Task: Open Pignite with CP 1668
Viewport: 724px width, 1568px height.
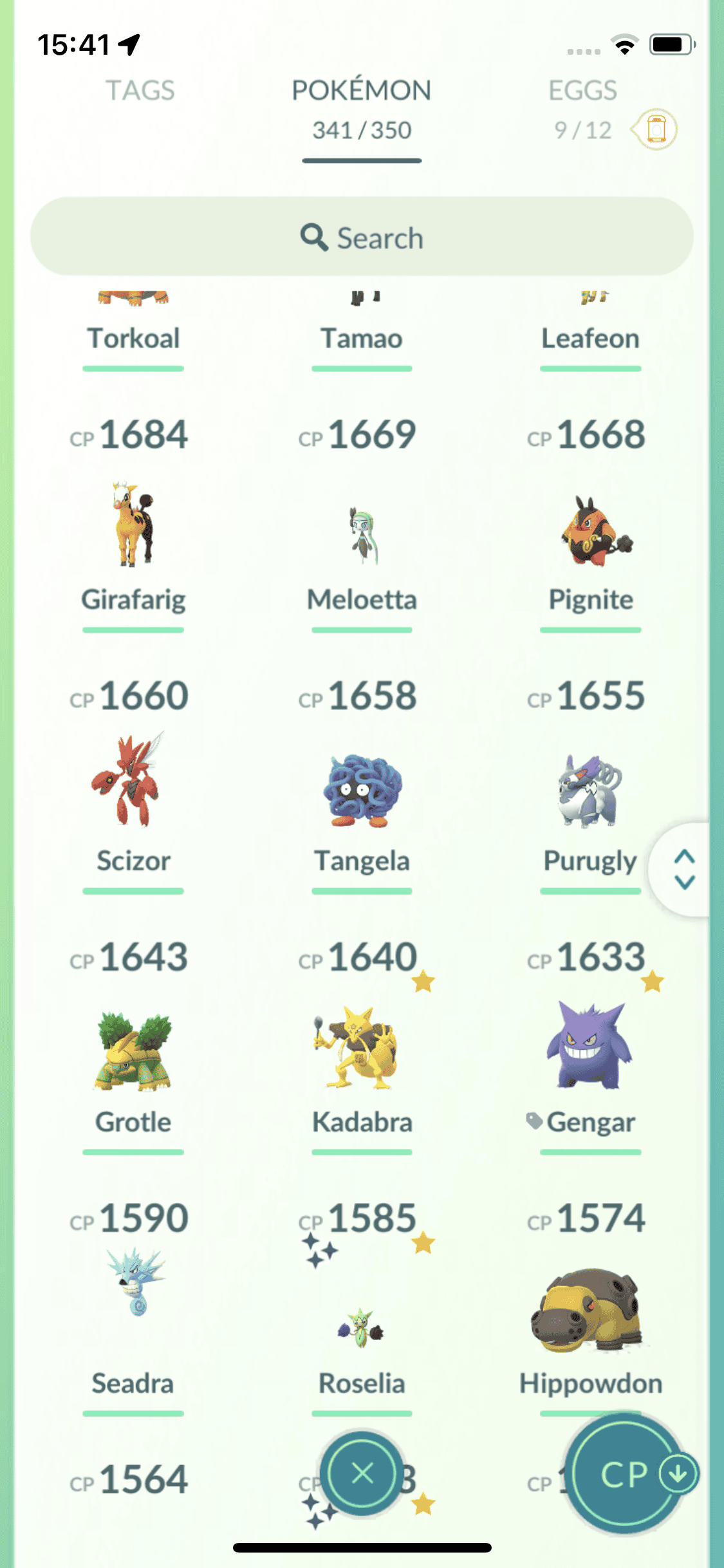Action: 590,531
